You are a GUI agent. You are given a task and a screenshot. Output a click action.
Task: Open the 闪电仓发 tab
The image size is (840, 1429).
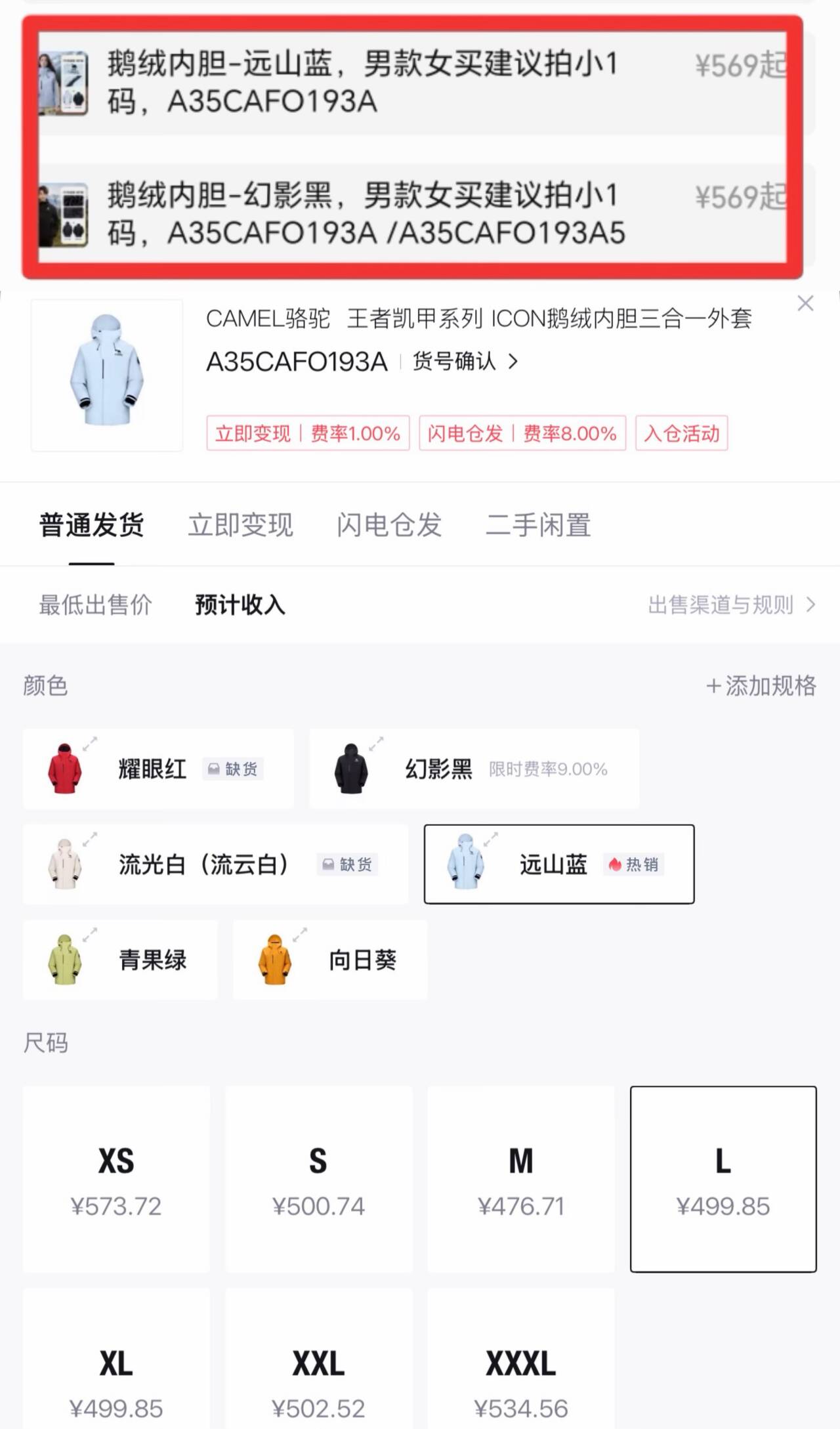[x=390, y=525]
